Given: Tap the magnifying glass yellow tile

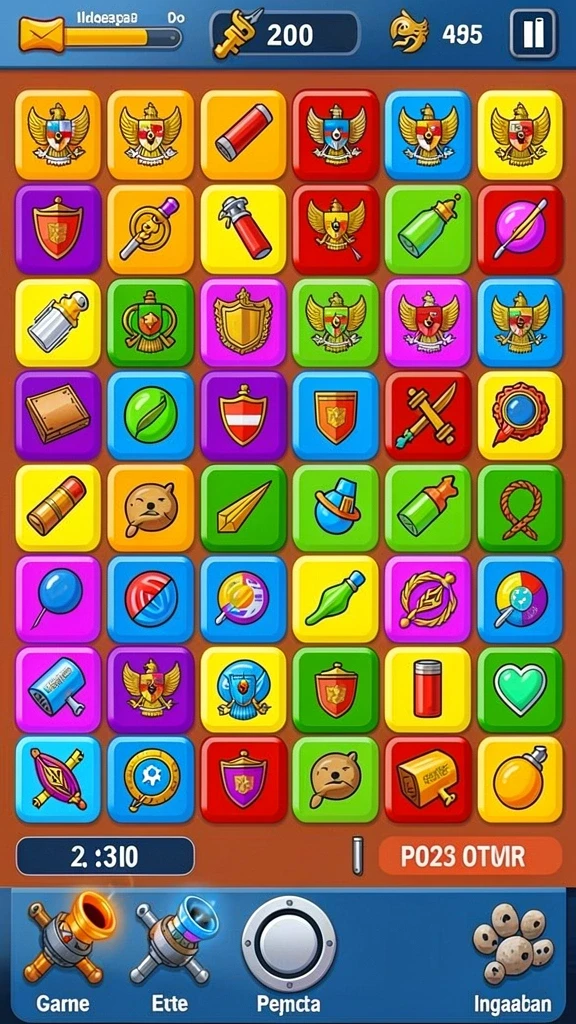Looking at the screenshot, I should [520, 415].
